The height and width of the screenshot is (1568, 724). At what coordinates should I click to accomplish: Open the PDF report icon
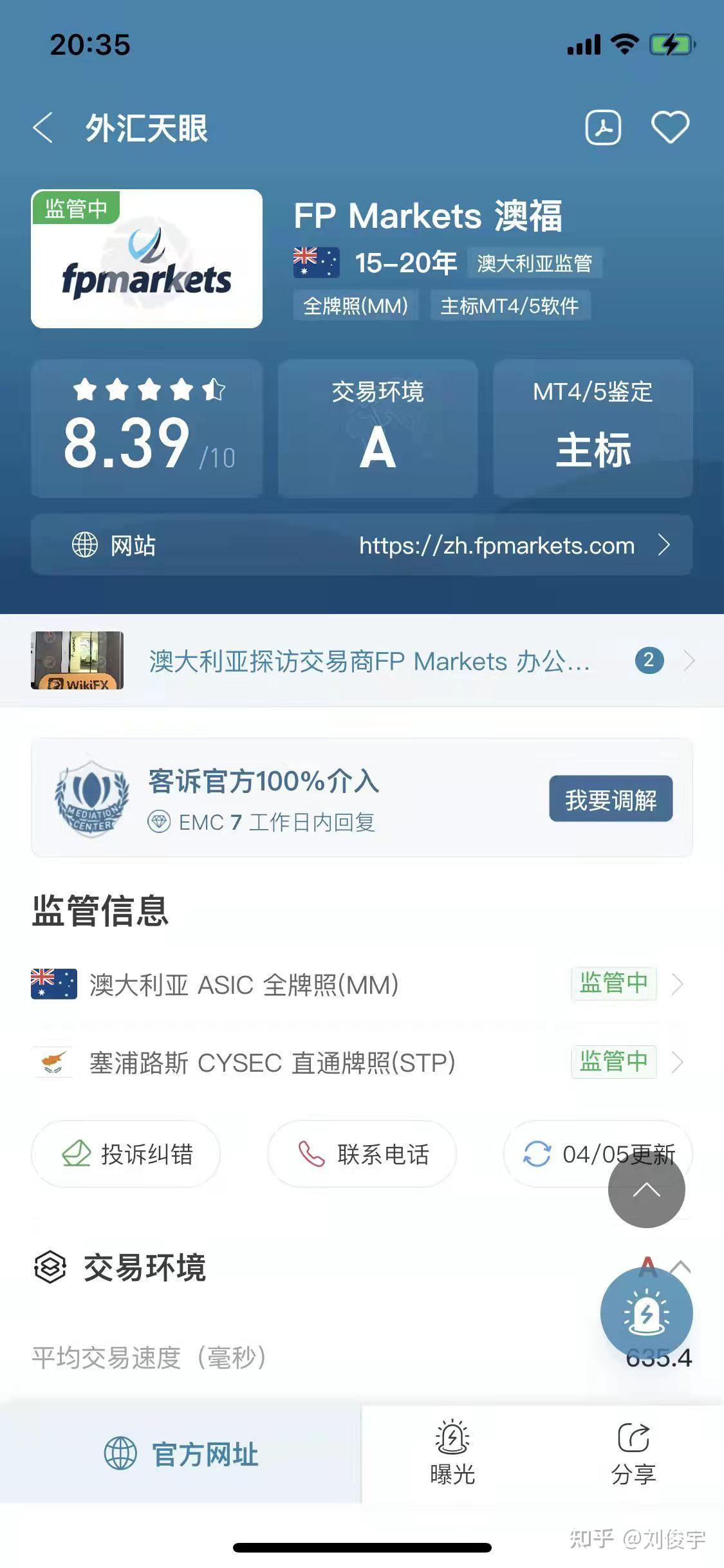(x=603, y=127)
